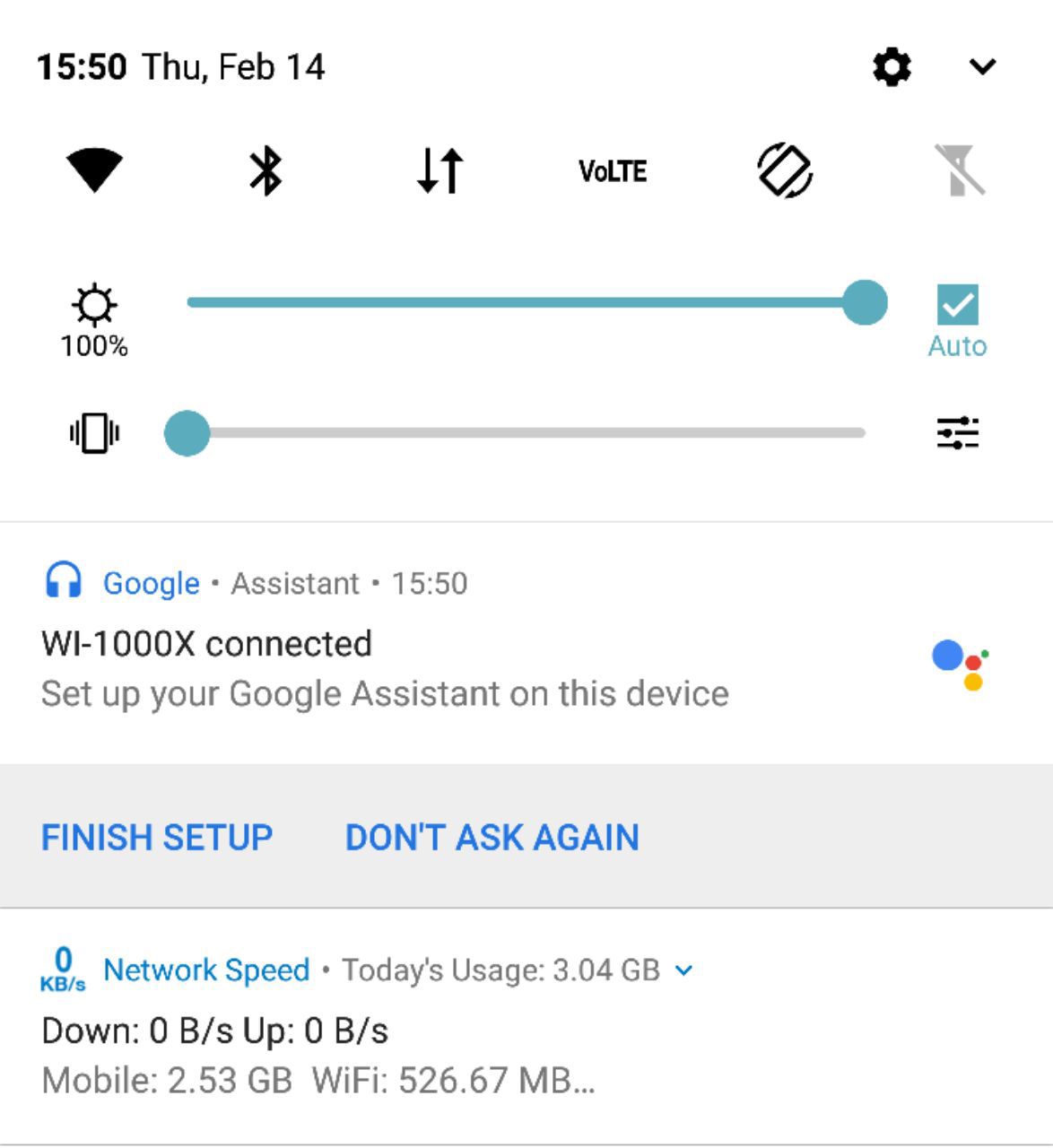This screenshot has width=1053, height=1148.
Task: Open the sound adjustment settings icon
Action: (x=957, y=433)
